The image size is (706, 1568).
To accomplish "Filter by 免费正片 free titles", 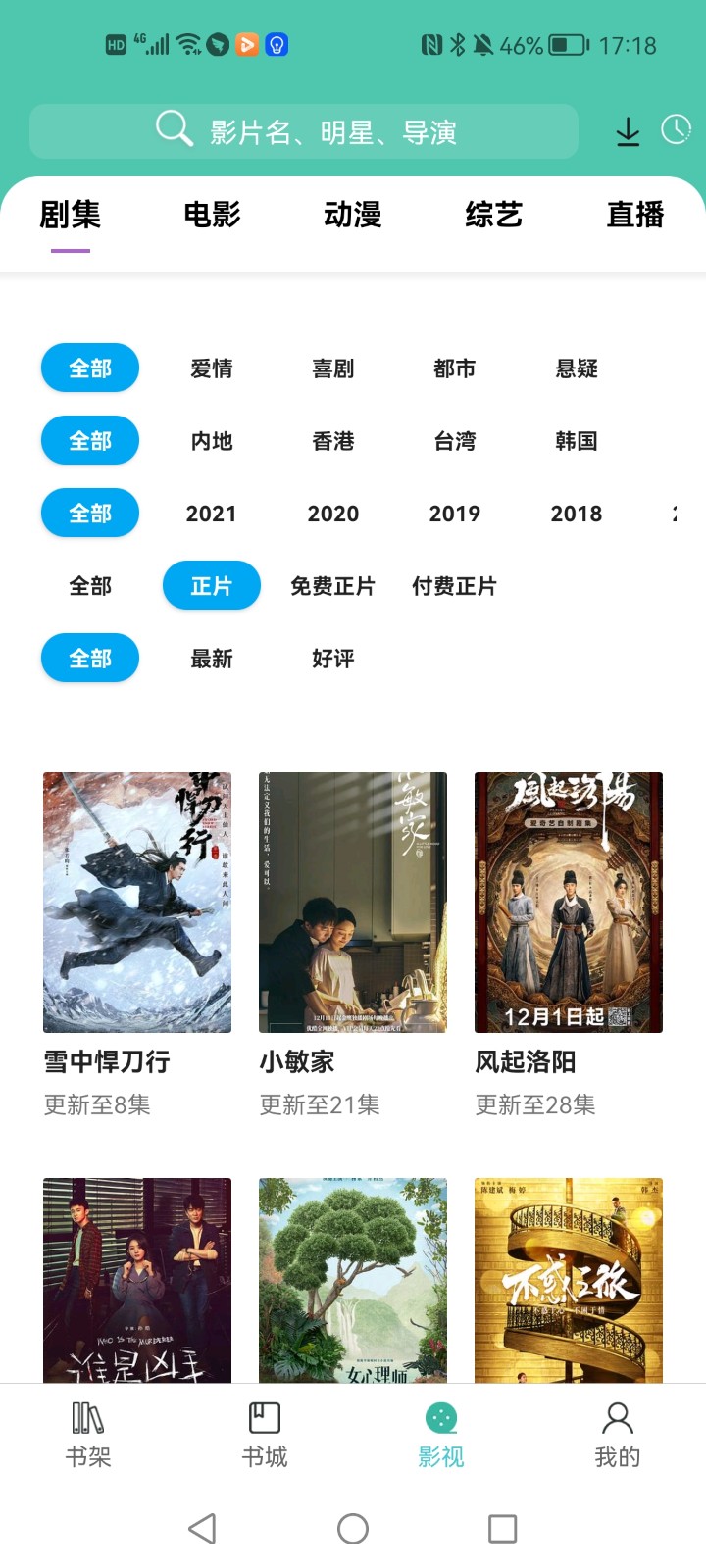I will 332,585.
